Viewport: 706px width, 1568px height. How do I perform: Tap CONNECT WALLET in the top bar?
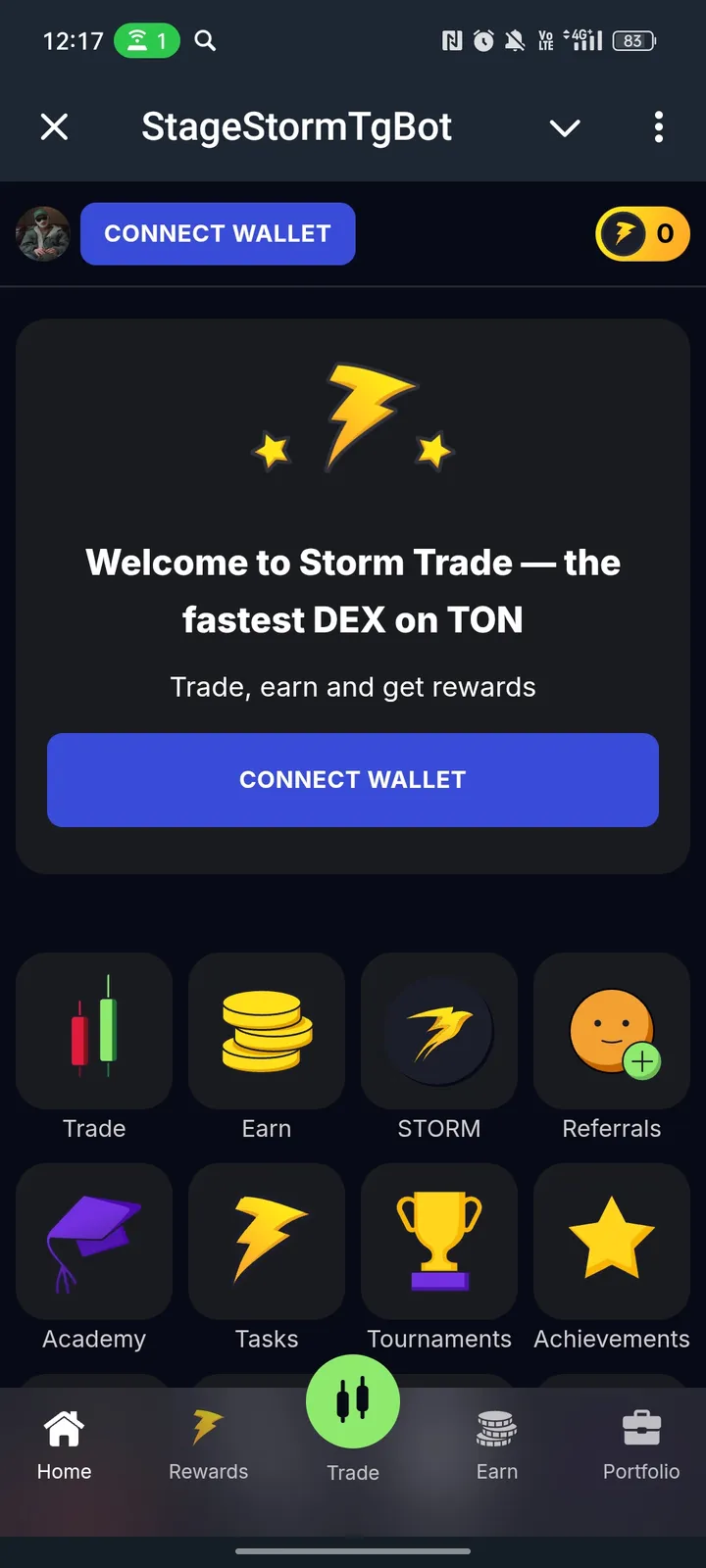click(x=218, y=233)
